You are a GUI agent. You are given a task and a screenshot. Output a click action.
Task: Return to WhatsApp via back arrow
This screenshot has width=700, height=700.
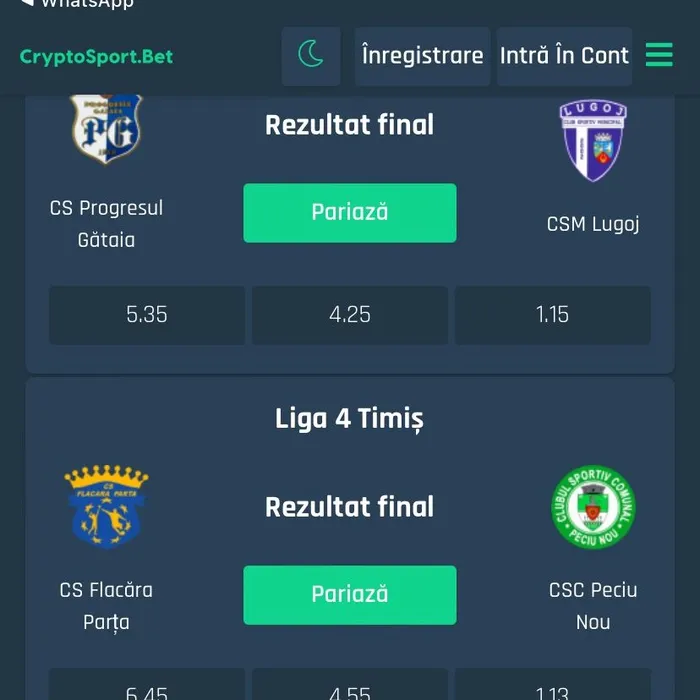[27, 3]
